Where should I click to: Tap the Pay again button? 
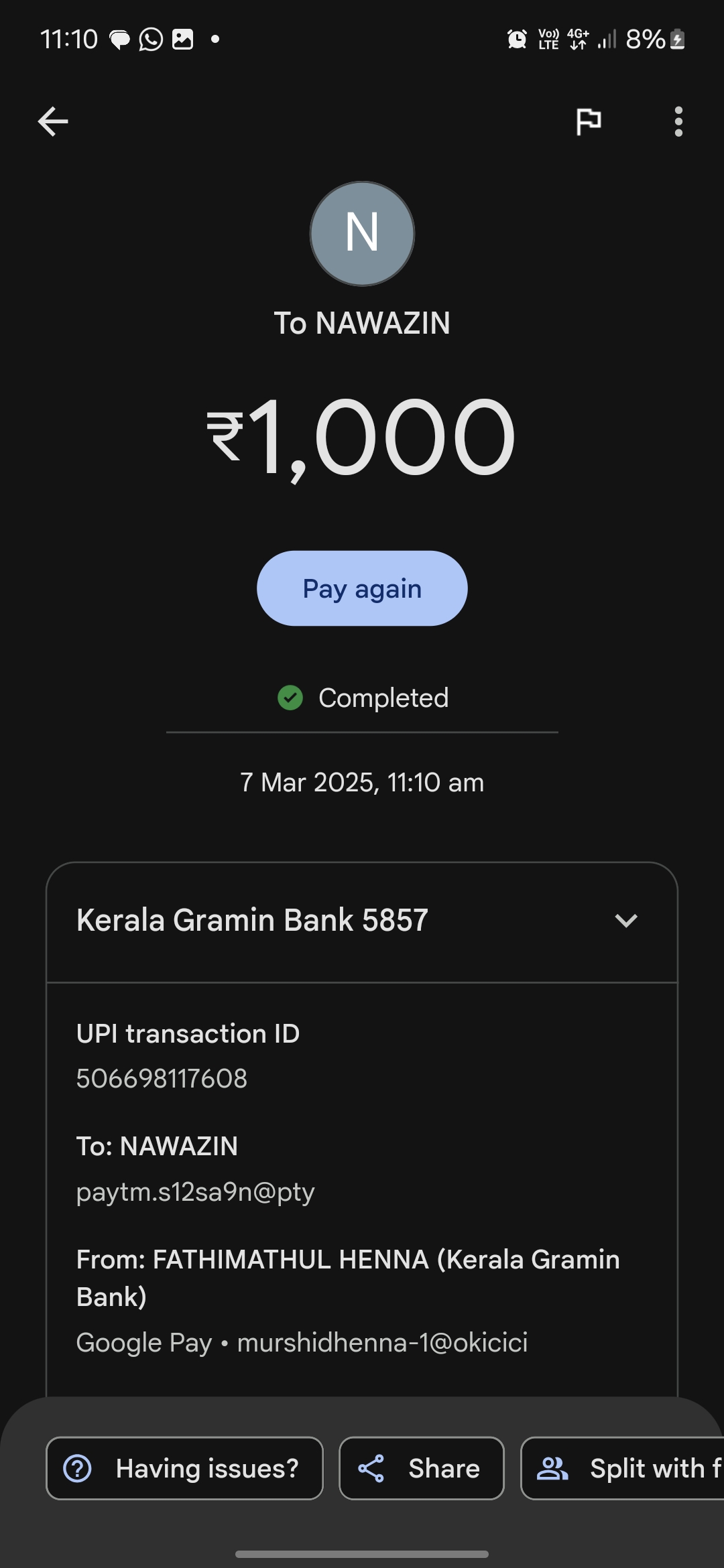point(362,588)
